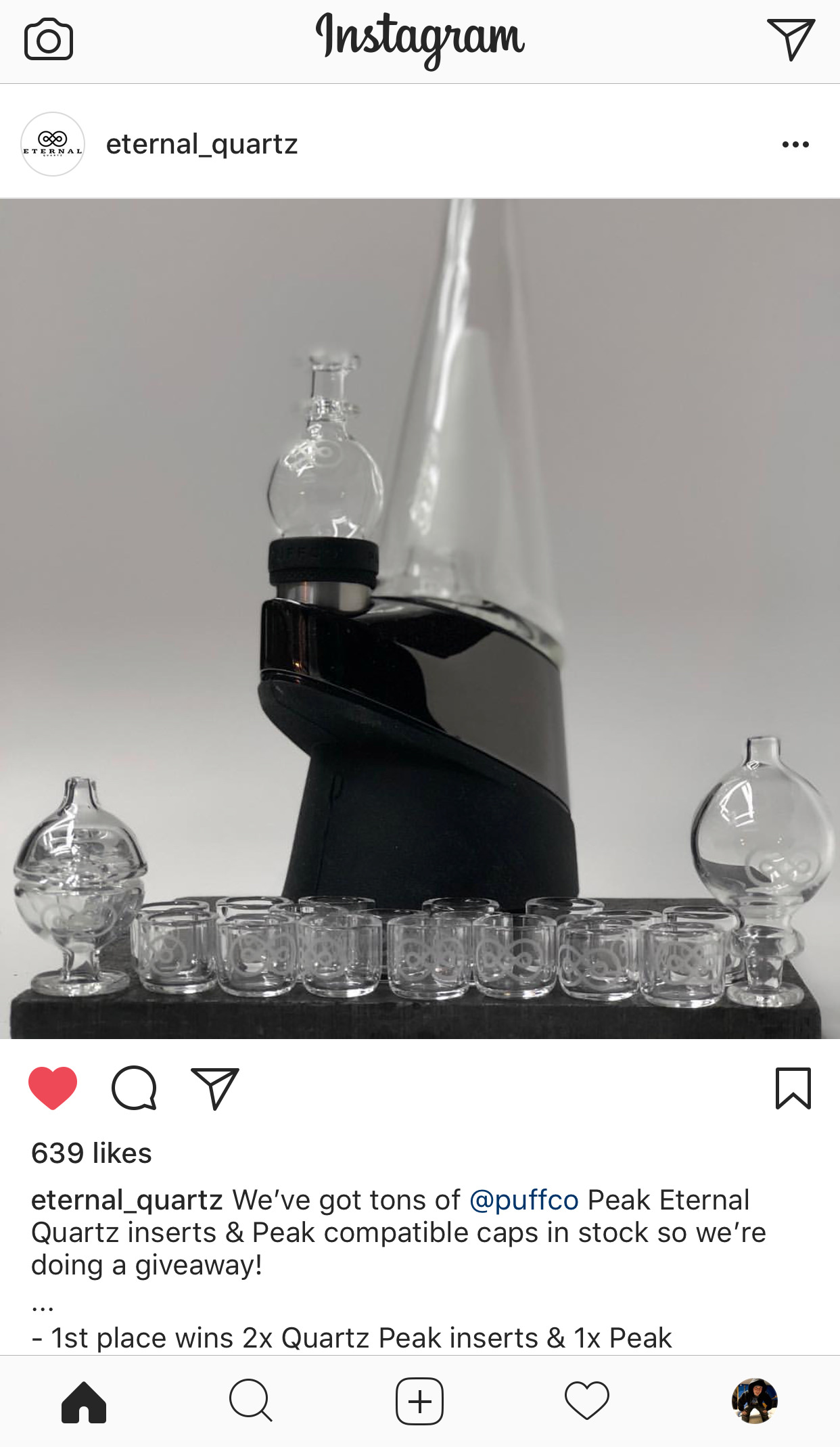Go to the Home tab

coord(84,1402)
